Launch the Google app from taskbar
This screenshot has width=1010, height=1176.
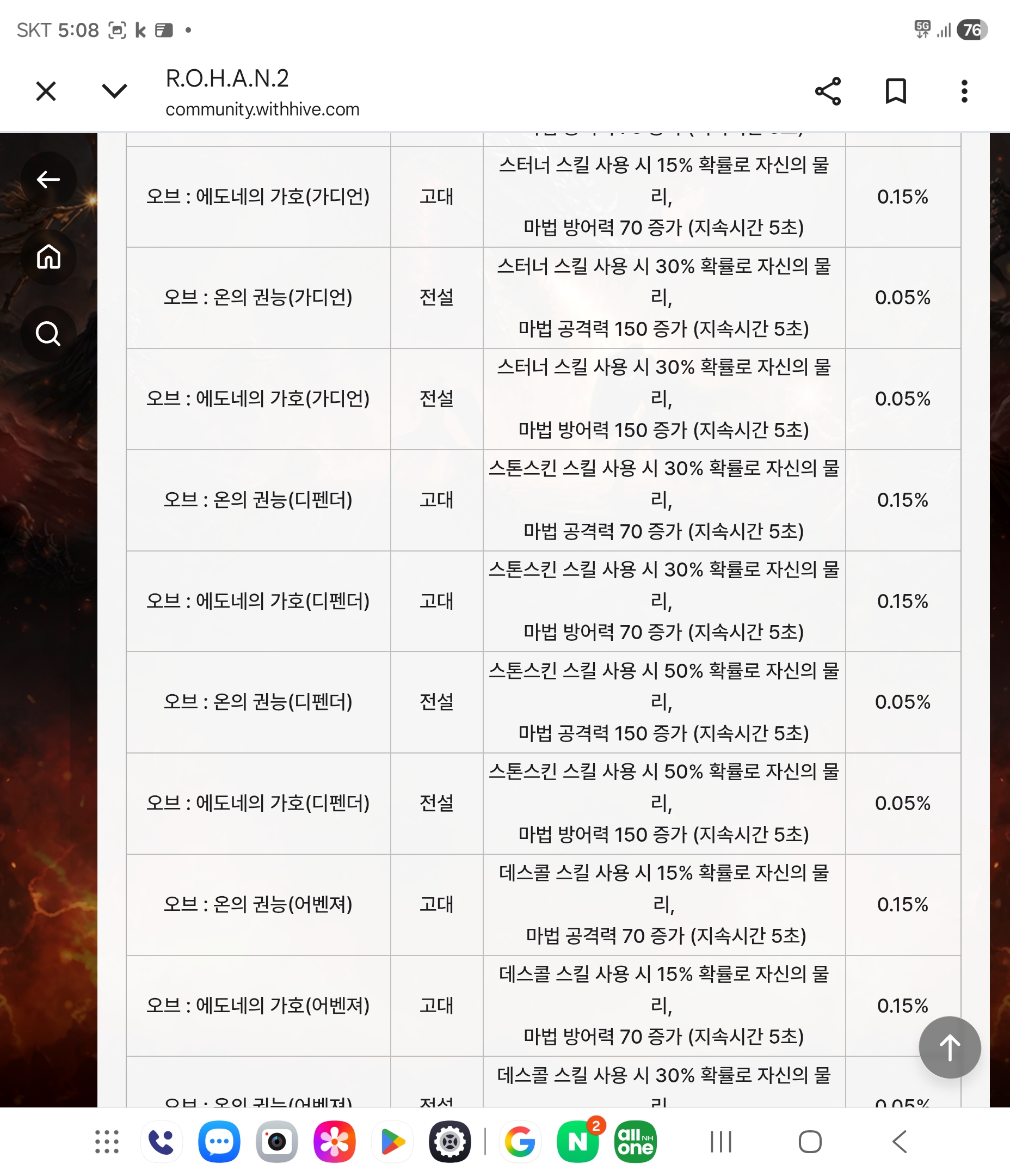click(520, 1141)
